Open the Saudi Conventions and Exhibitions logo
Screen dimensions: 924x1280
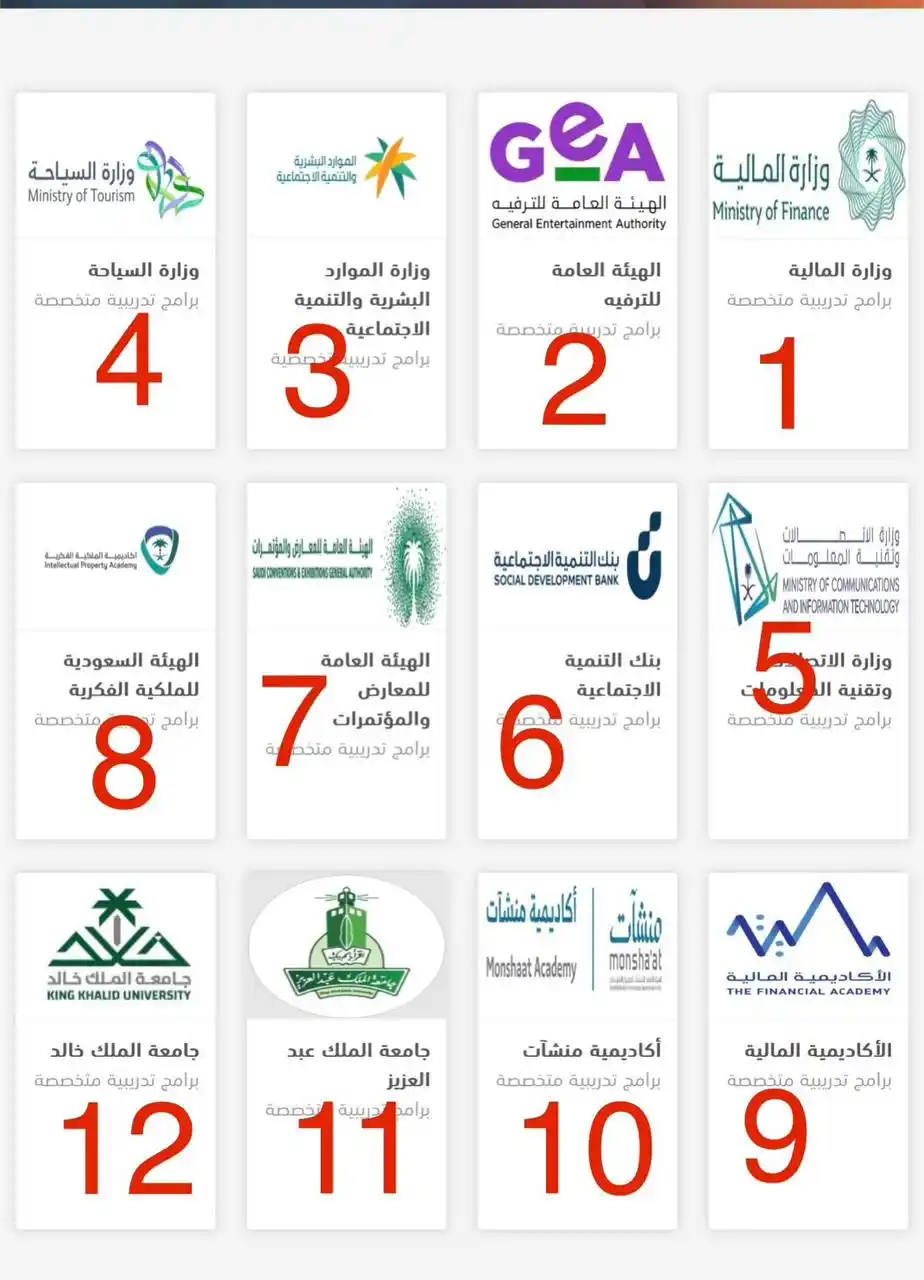point(345,555)
